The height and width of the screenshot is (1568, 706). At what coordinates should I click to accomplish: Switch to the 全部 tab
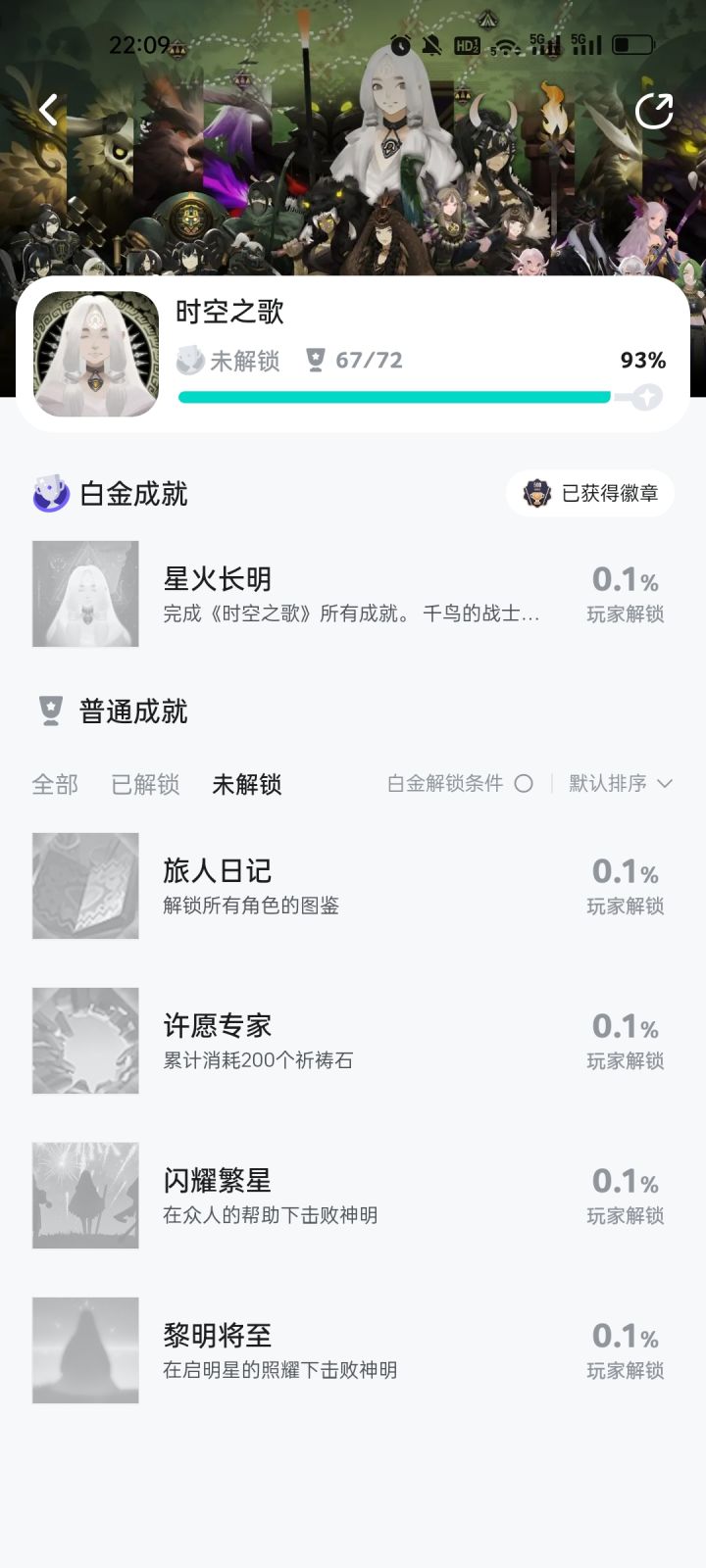(54, 785)
